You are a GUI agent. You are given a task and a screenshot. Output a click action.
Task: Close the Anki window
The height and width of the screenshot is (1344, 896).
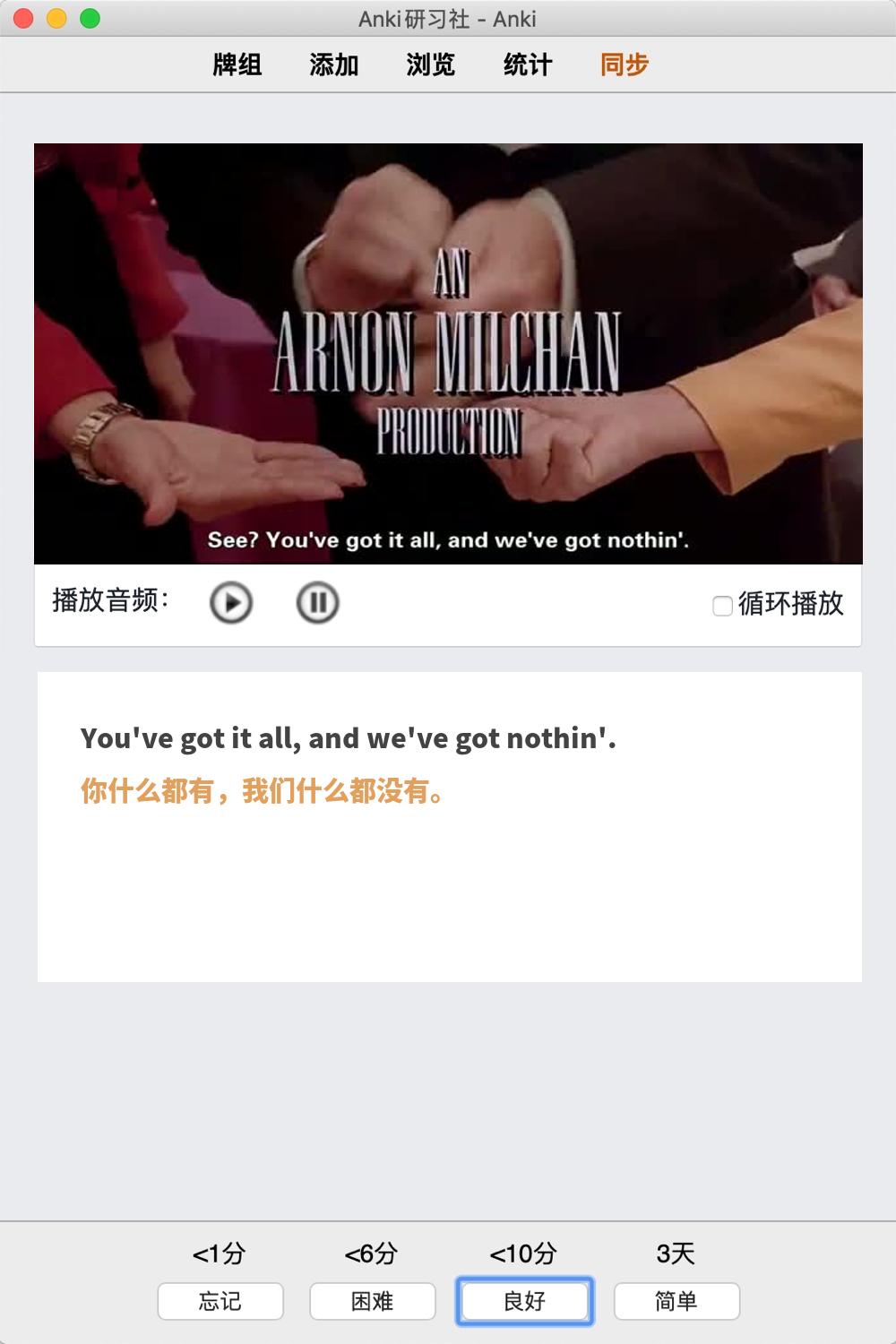24,19
